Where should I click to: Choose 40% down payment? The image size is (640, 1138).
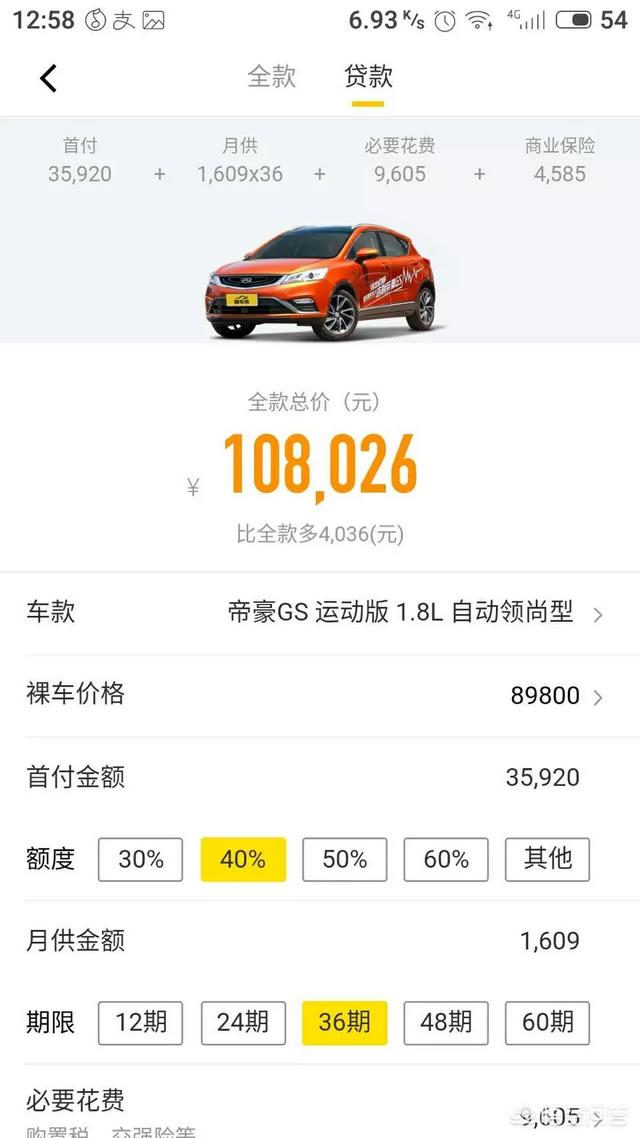tap(243, 860)
